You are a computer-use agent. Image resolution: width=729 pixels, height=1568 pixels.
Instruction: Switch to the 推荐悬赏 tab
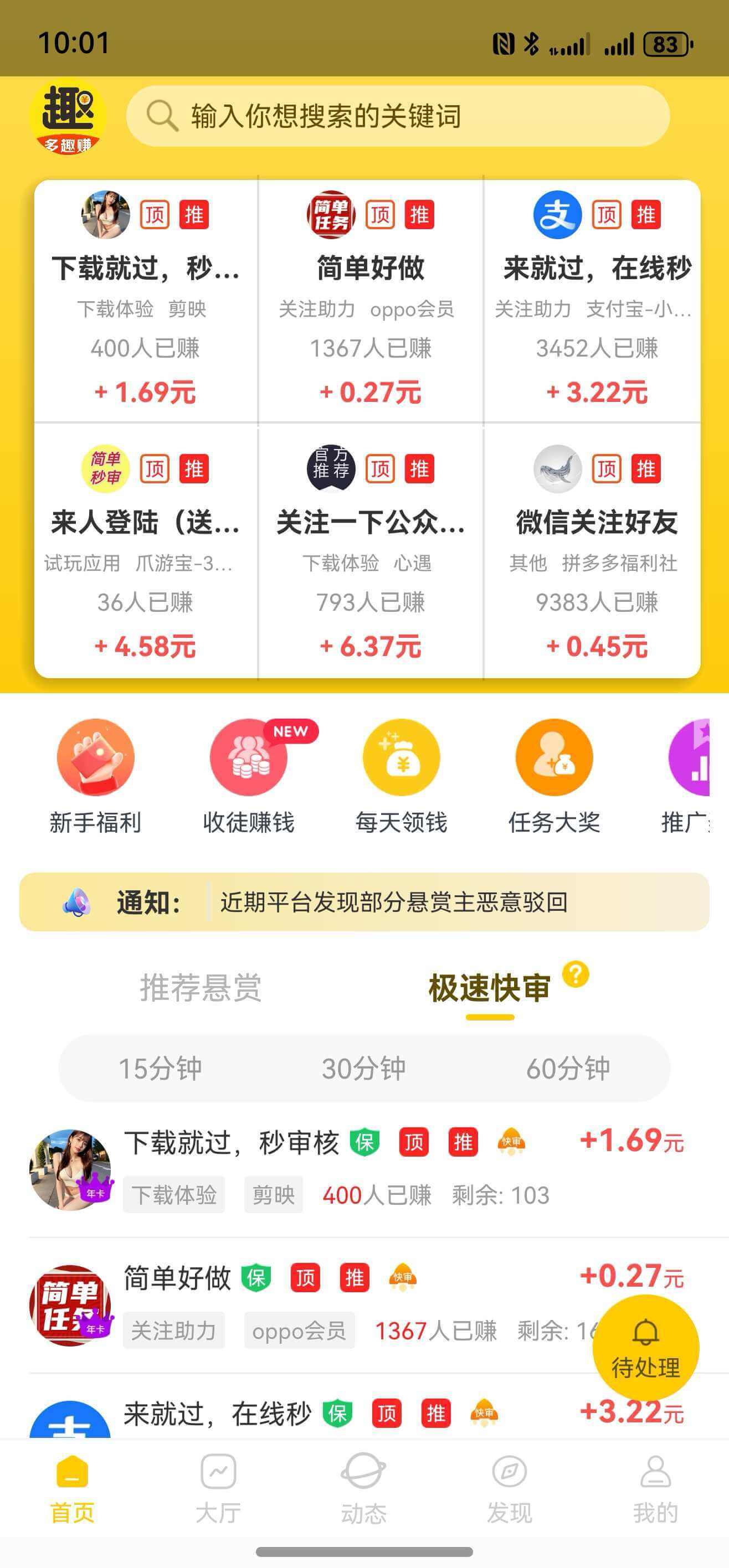click(x=201, y=987)
